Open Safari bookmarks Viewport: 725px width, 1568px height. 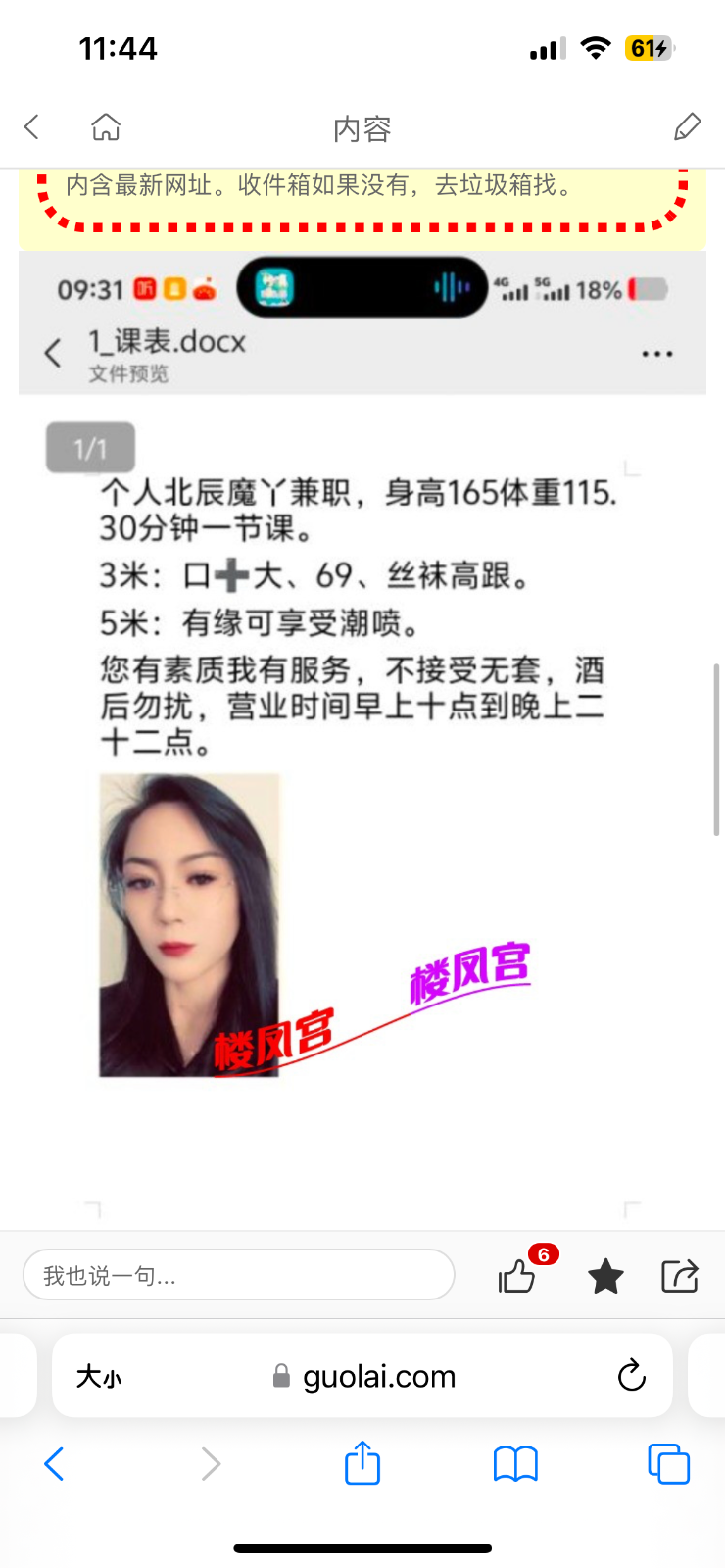(x=515, y=1464)
